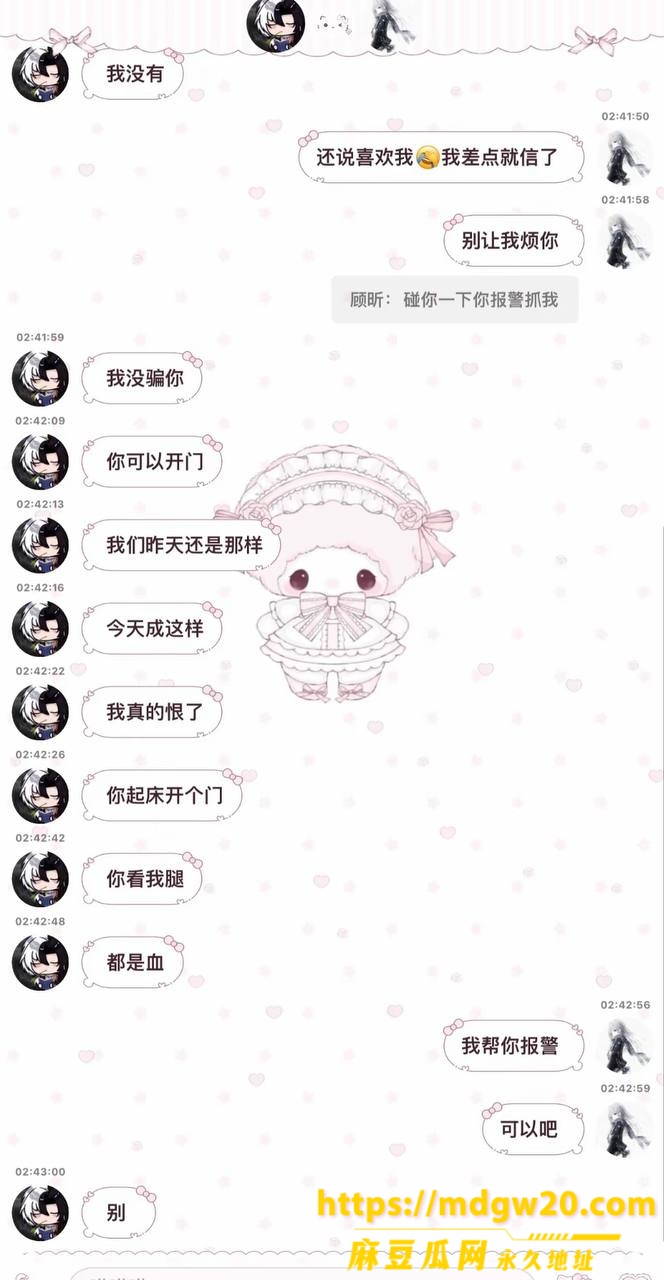Open the quoted reply from 顾昕
The image size is (664, 1280).
tap(455, 299)
